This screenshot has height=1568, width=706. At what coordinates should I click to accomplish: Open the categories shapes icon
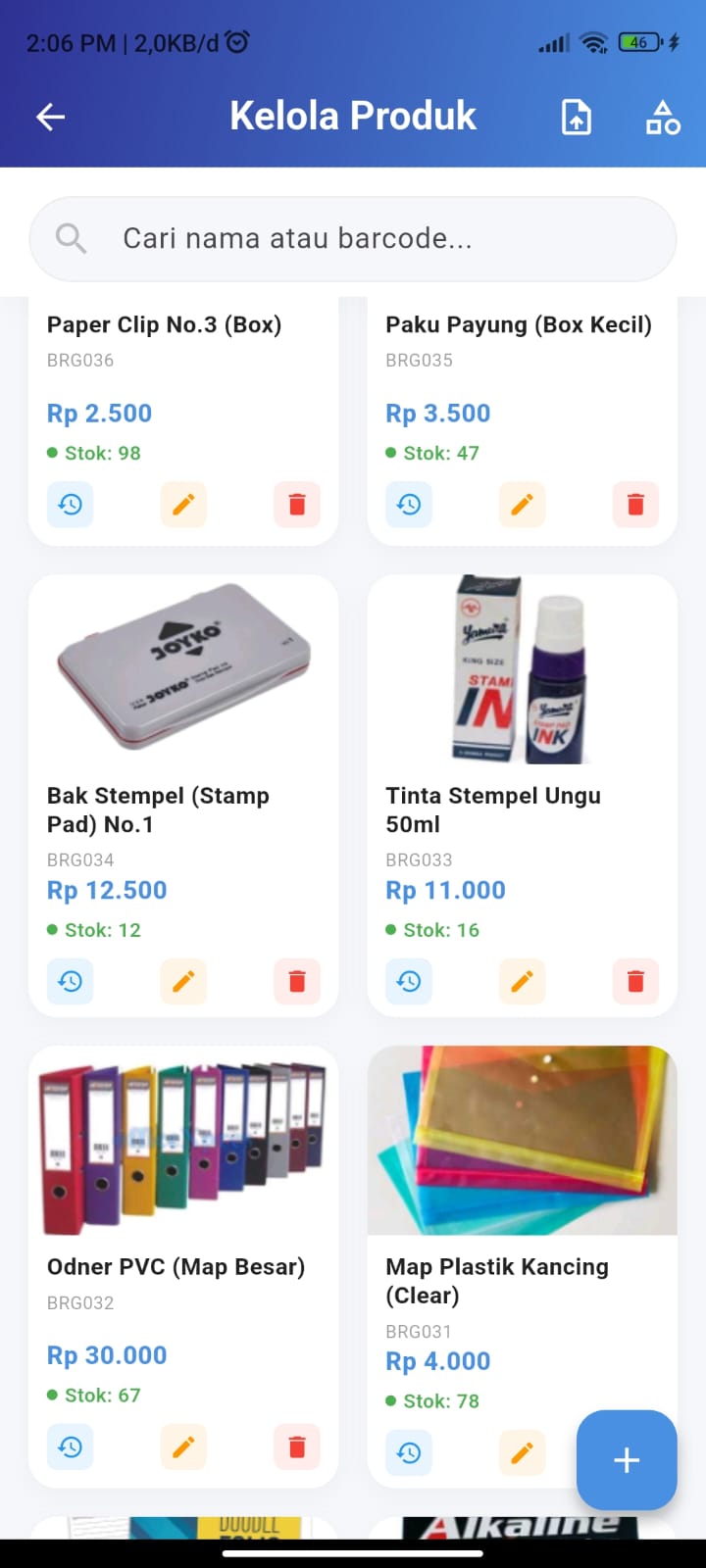point(663,118)
